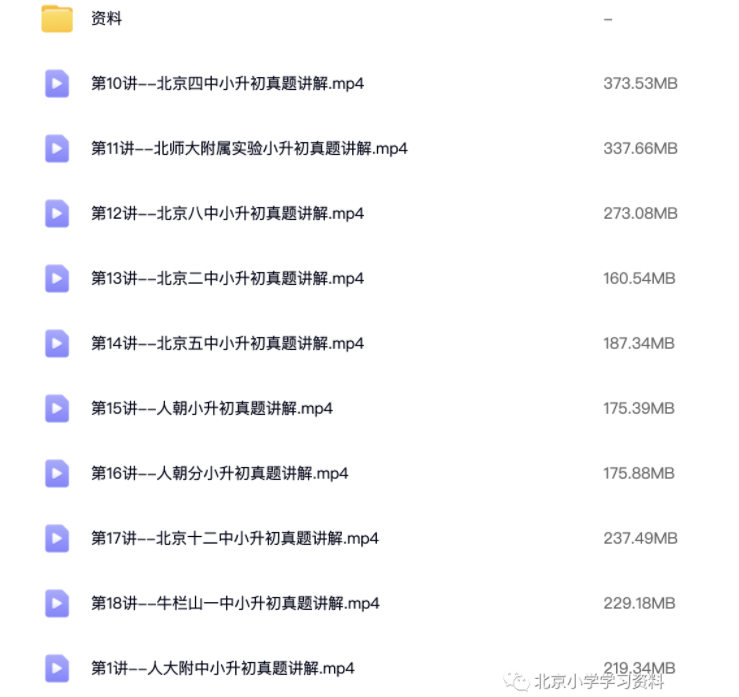The width and height of the screenshot is (739, 697).
Task: Open 第17讲 北京十二中小升初真题讲解.mp4
Action: pos(235,539)
